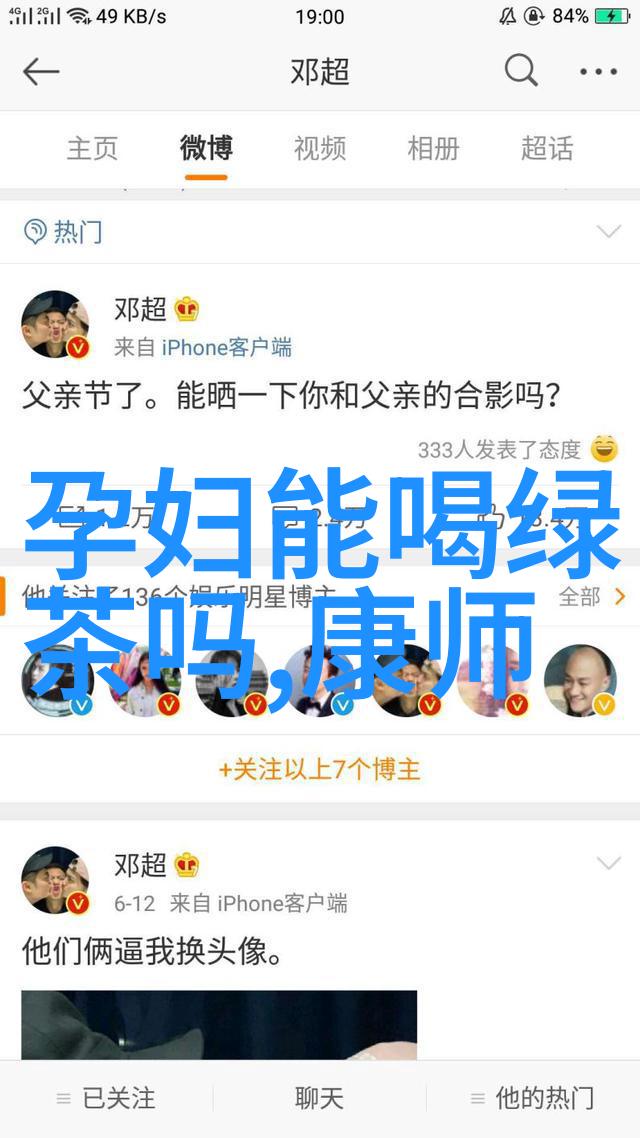Open 他的热门 menu
Viewport: 640px width, 1138px height.
click(532, 1098)
